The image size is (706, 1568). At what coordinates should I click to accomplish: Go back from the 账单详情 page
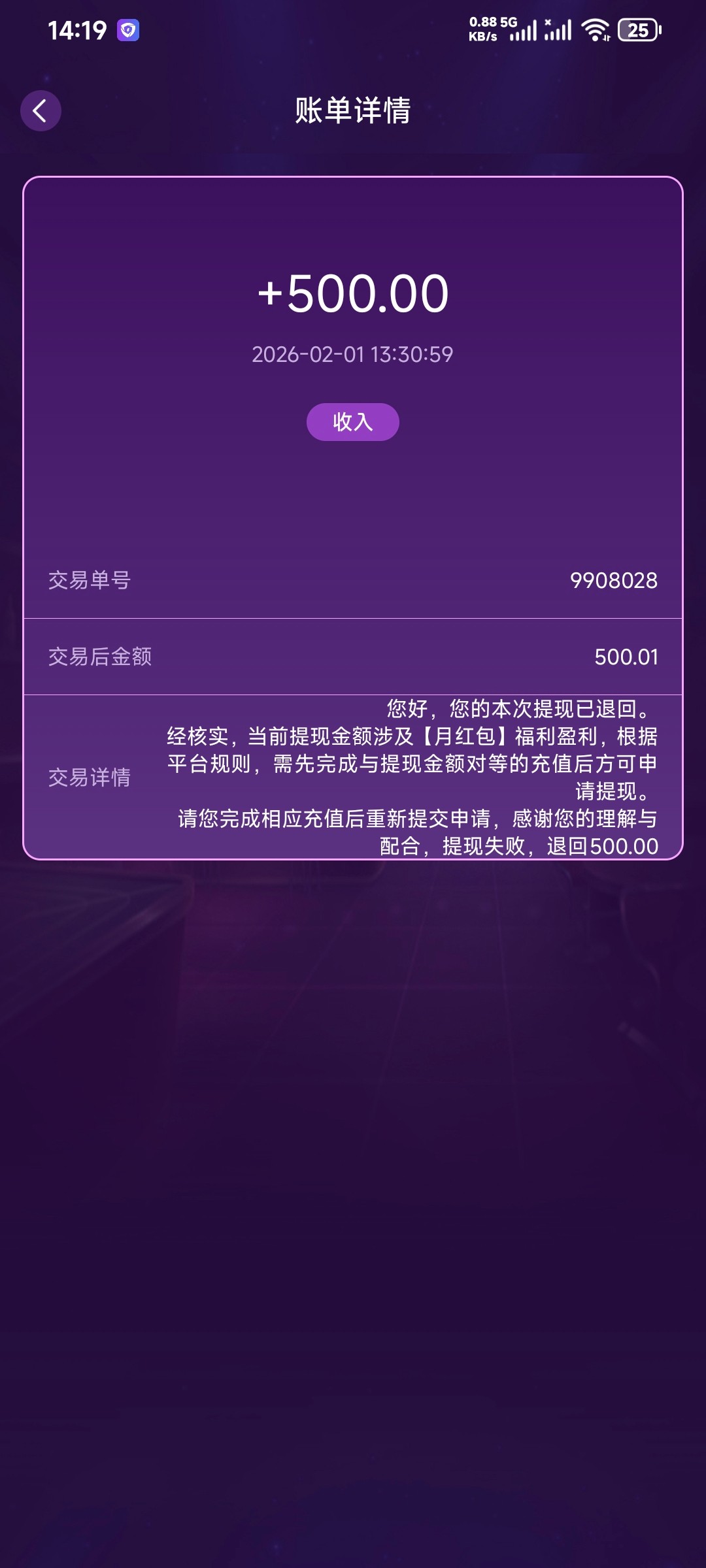click(41, 110)
